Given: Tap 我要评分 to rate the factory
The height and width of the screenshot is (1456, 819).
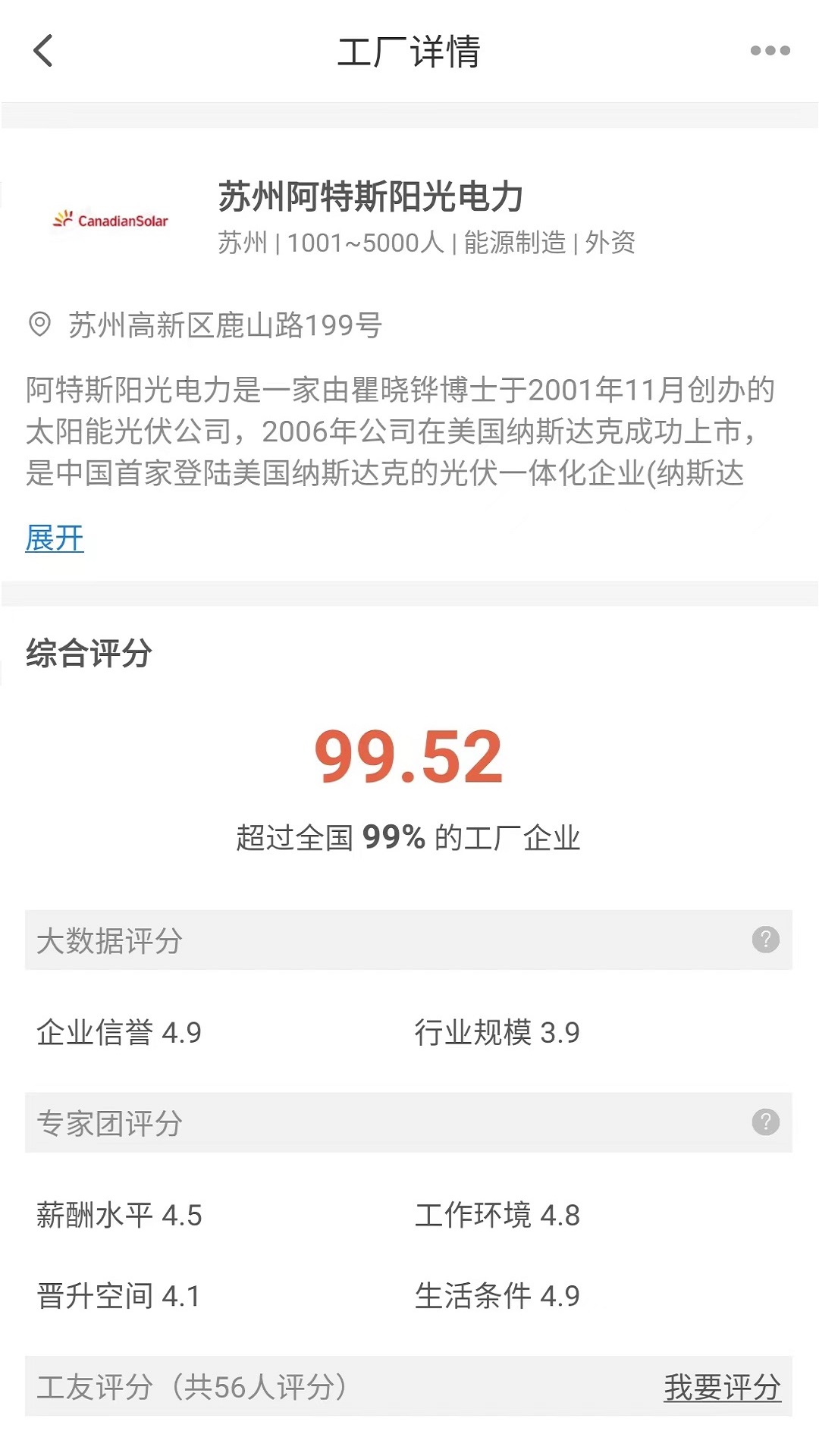Looking at the screenshot, I should pyautogui.click(x=722, y=1387).
